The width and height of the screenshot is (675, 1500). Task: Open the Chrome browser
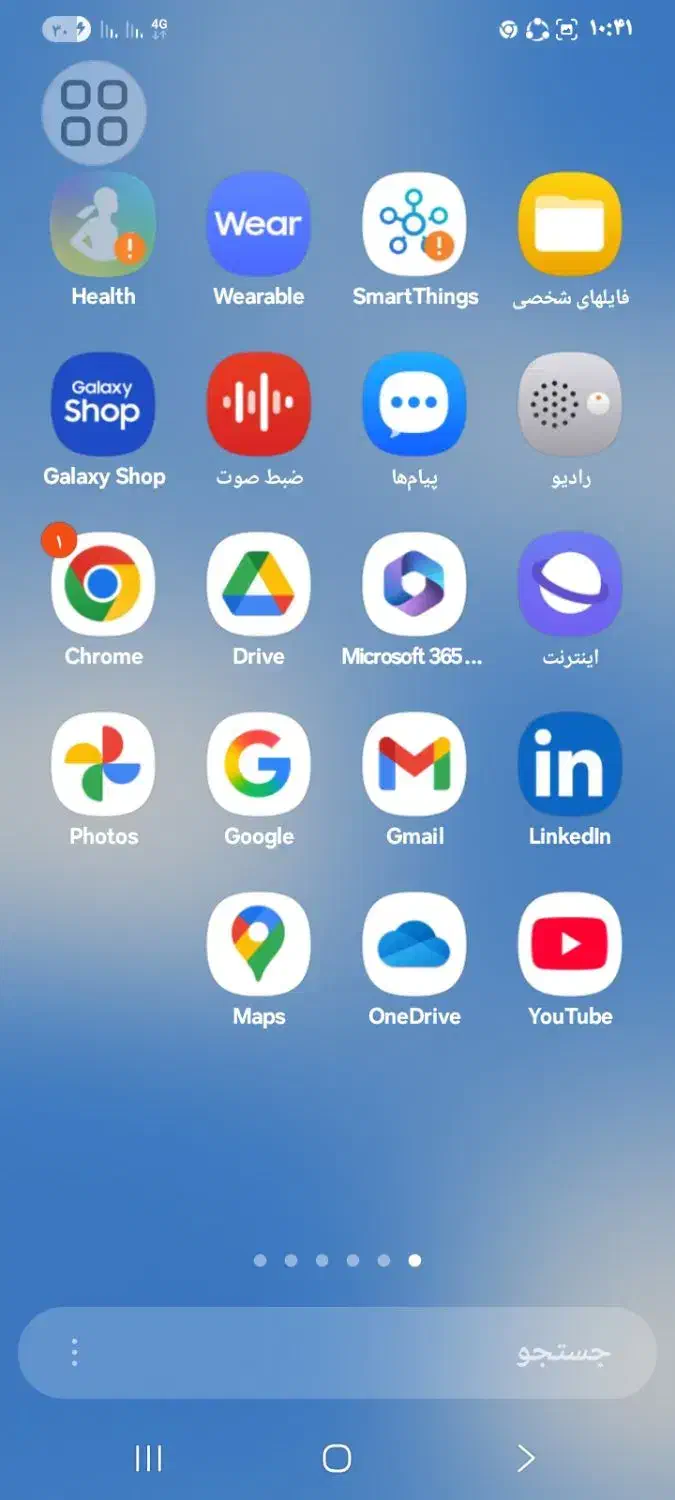pos(103,584)
